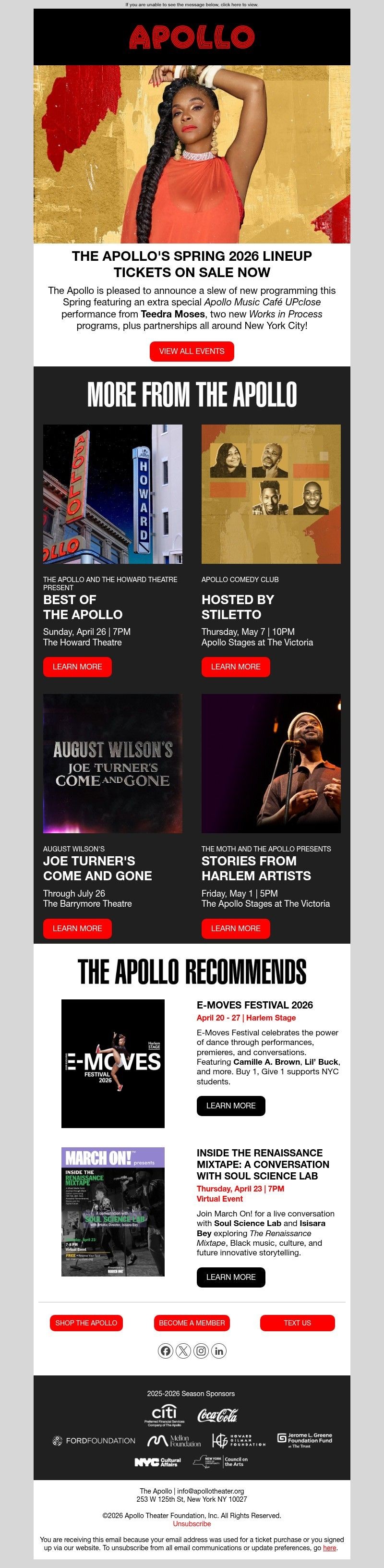Open the E-Moves Festival poster image
This screenshot has width=384, height=1568.
(113, 1063)
